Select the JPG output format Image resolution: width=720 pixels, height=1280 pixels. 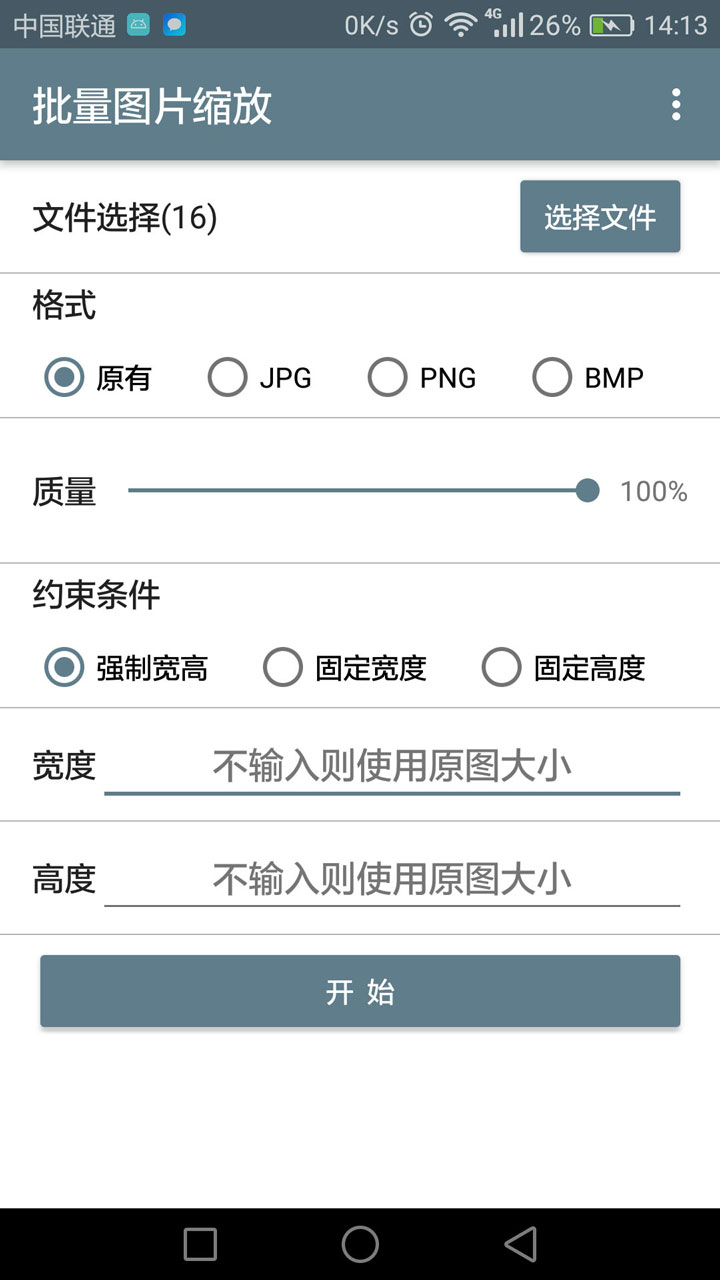point(227,377)
